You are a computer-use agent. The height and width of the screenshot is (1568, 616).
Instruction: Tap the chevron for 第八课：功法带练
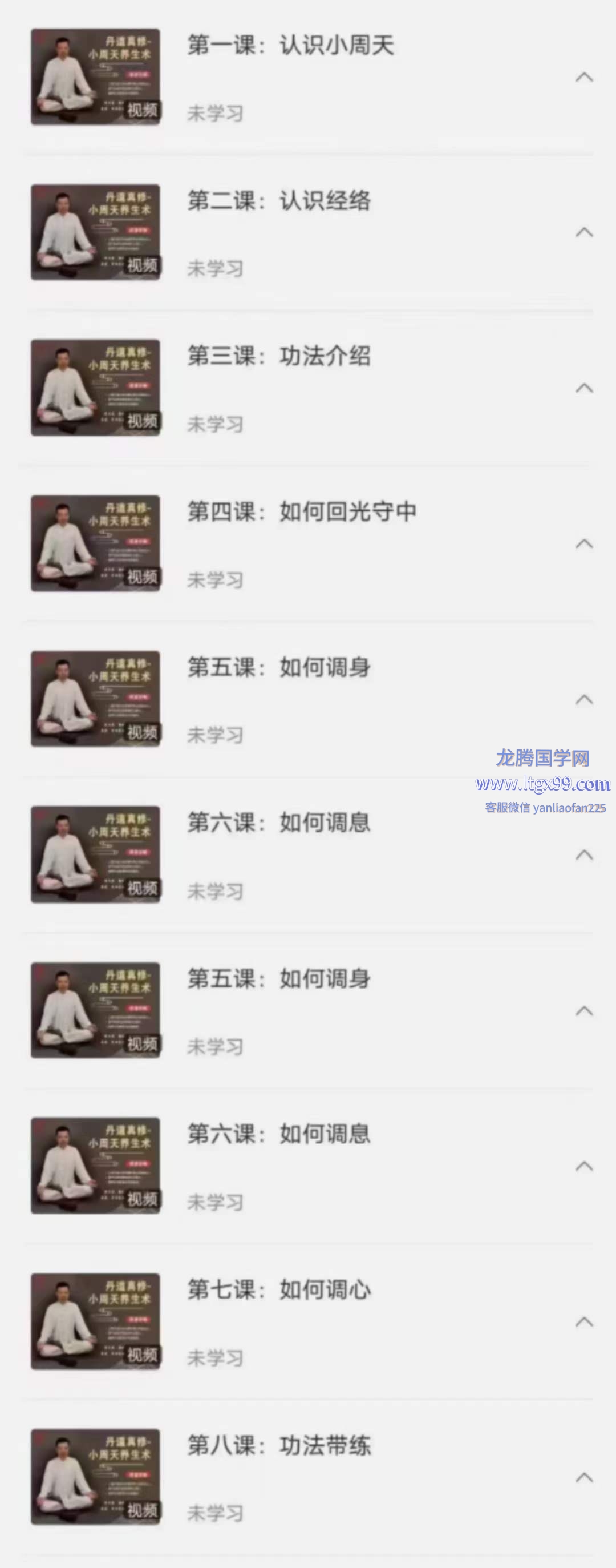pyautogui.click(x=583, y=1477)
